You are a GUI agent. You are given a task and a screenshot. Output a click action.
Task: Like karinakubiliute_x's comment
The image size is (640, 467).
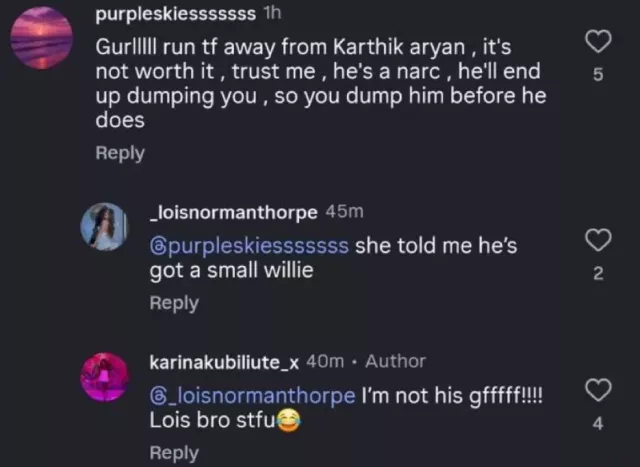pyautogui.click(x=597, y=389)
